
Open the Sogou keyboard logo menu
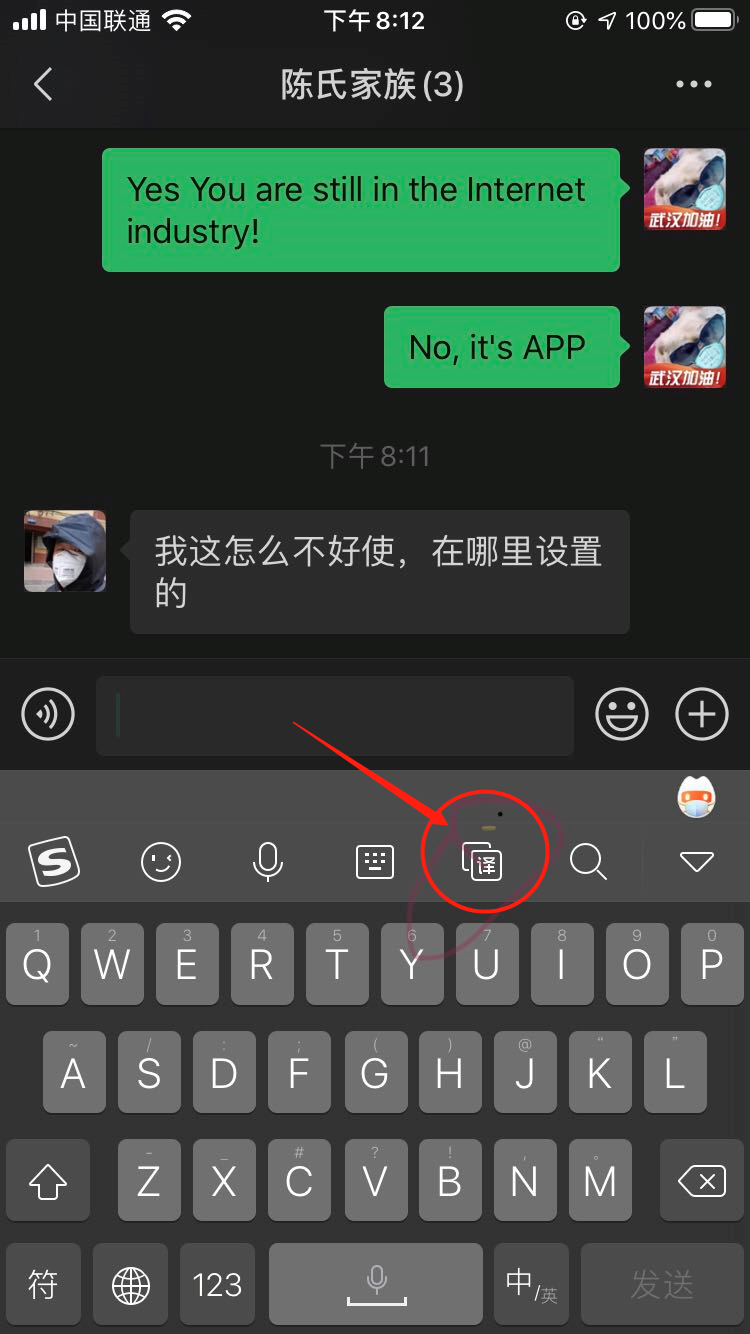point(54,861)
